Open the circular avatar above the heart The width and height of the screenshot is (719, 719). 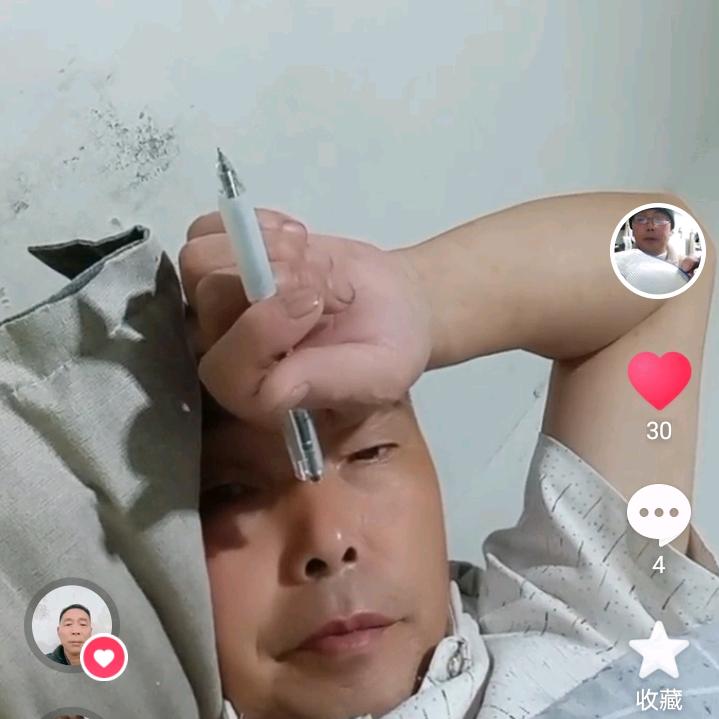tap(658, 251)
